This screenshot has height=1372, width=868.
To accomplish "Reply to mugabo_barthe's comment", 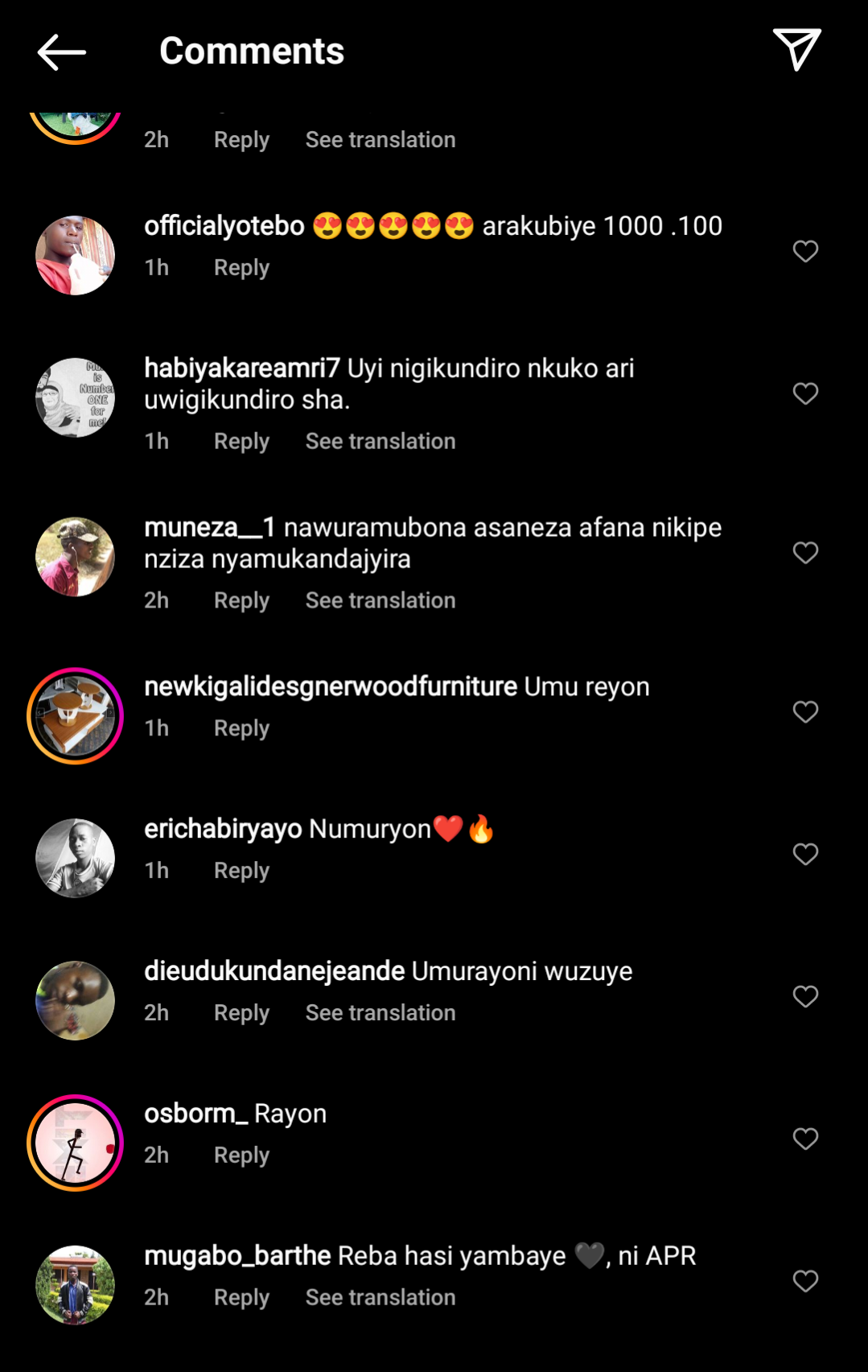I will [x=241, y=1297].
